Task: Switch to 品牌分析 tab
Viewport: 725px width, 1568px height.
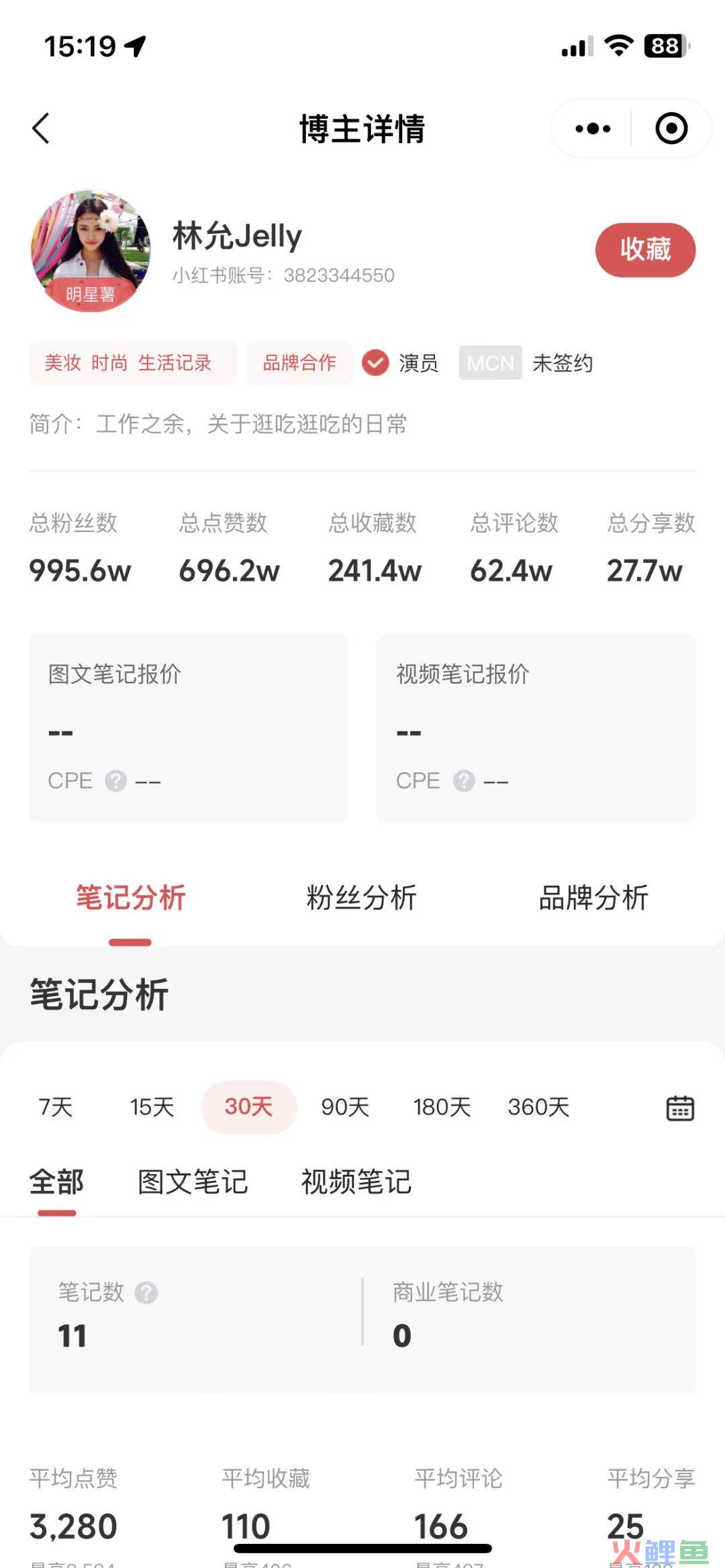Action: tap(593, 898)
